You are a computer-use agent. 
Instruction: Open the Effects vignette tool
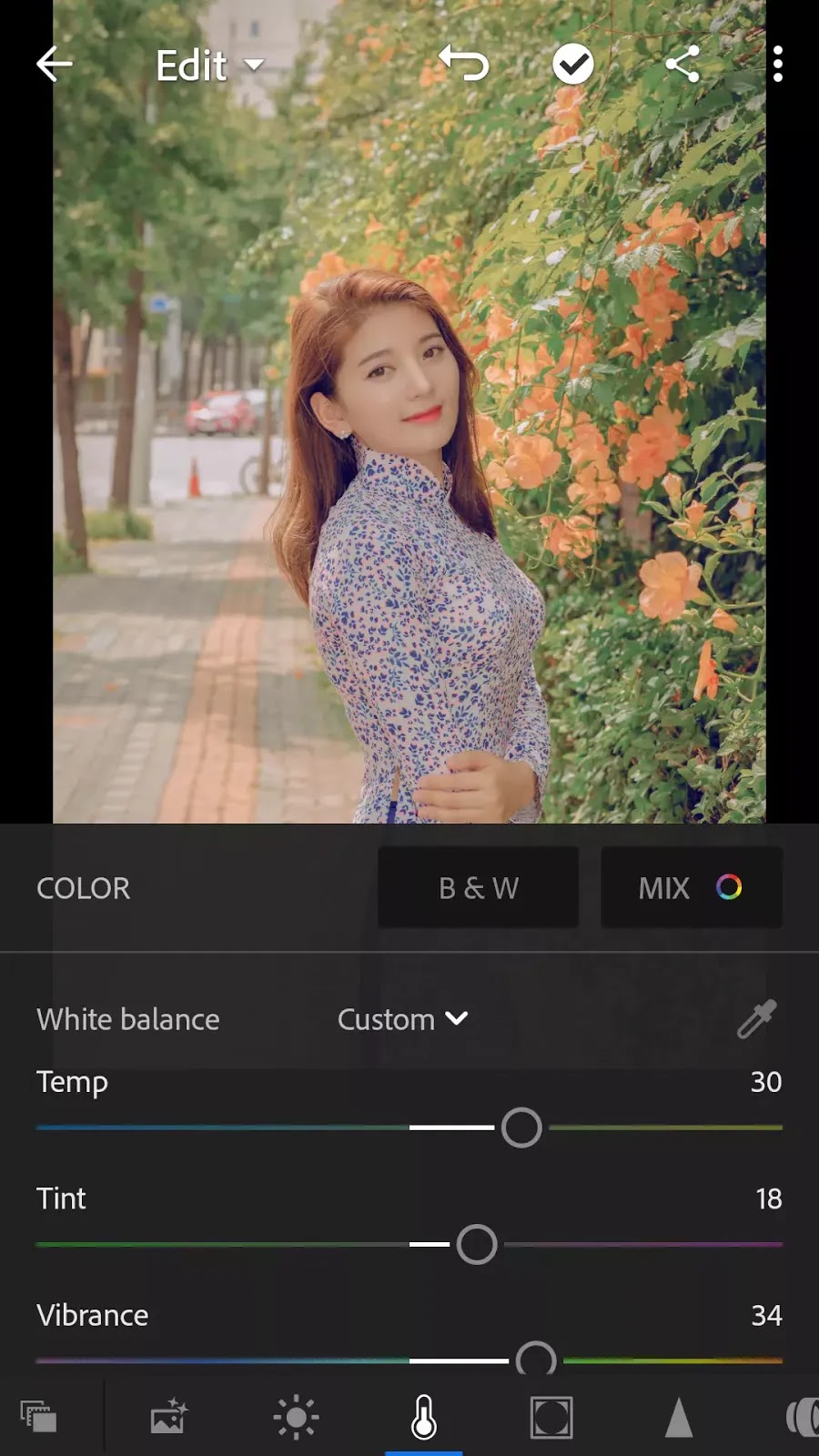(x=551, y=1417)
